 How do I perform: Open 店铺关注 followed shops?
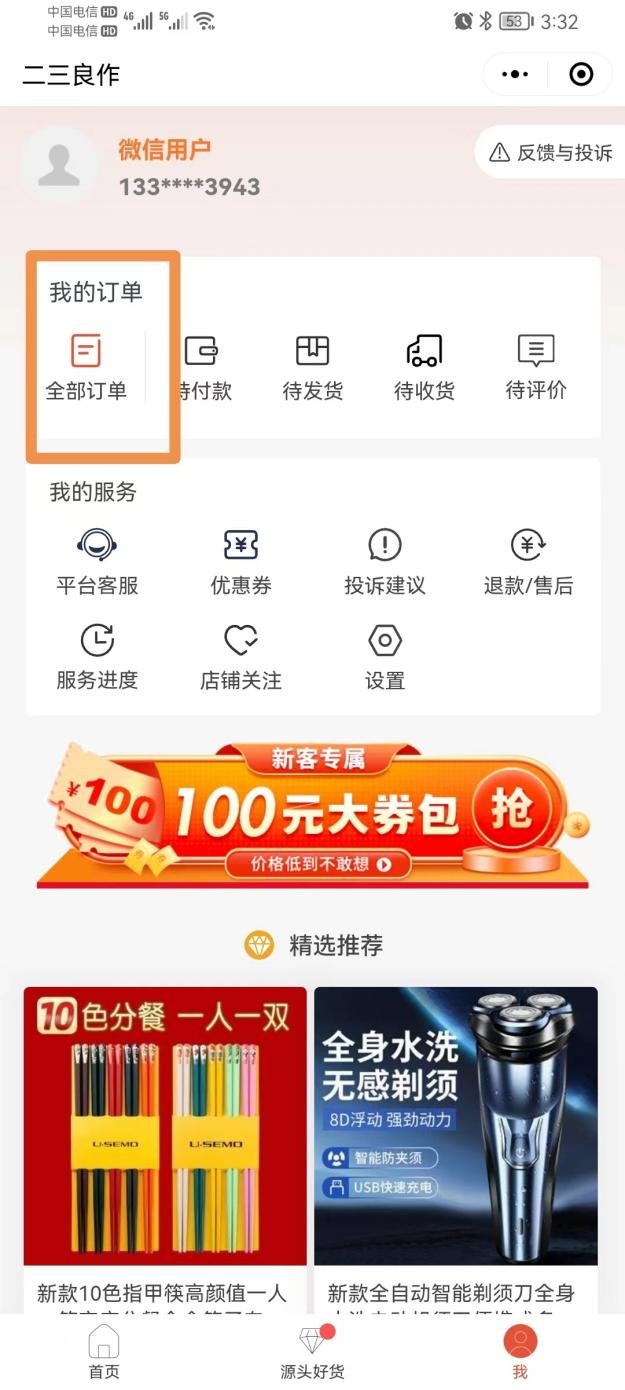click(x=241, y=658)
